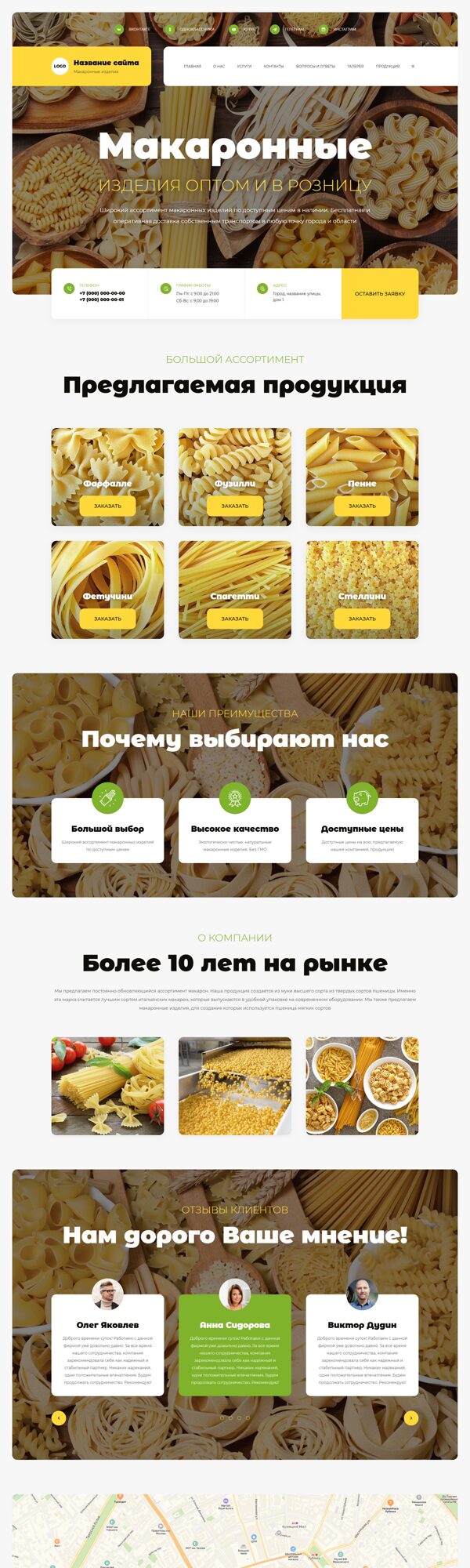Open the Контакты menu item

(x=273, y=67)
